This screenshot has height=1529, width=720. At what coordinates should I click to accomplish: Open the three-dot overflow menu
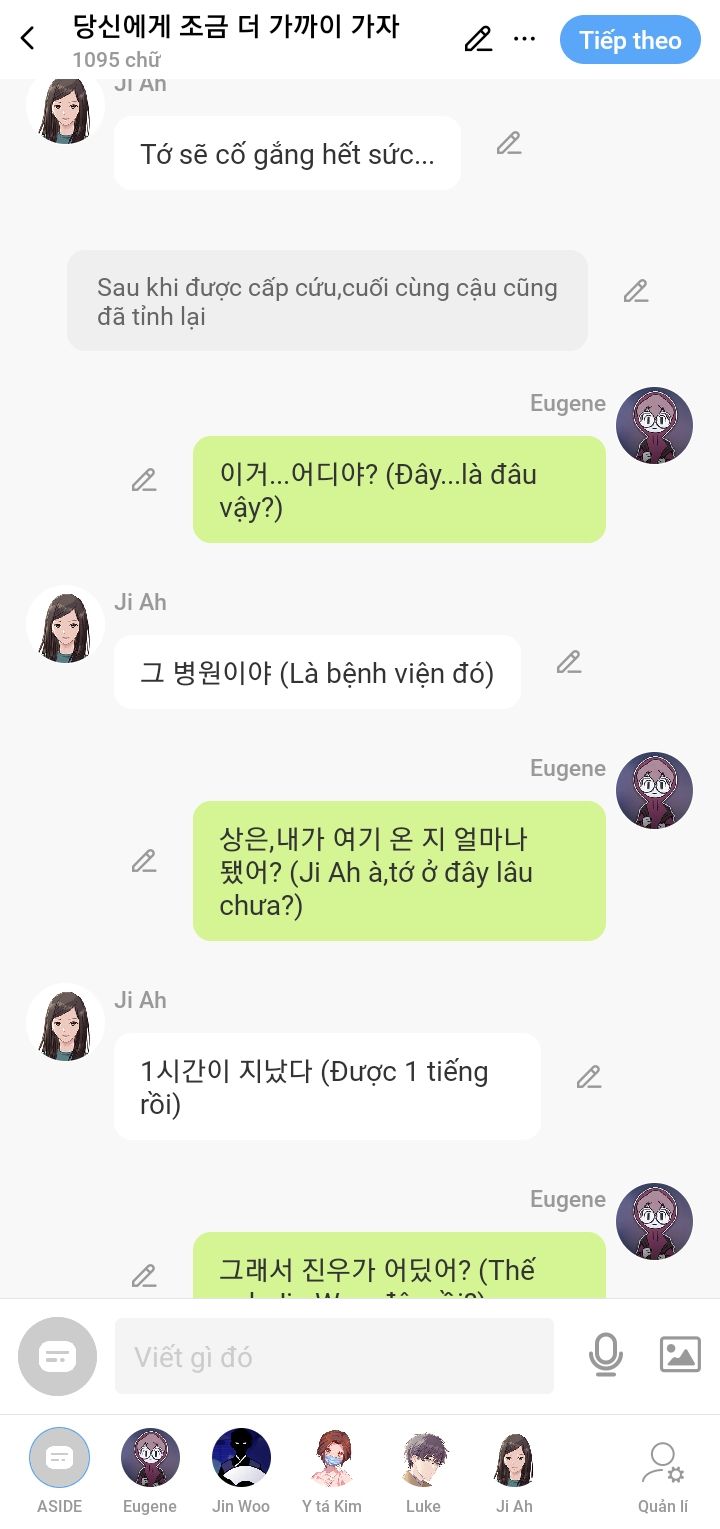(524, 40)
